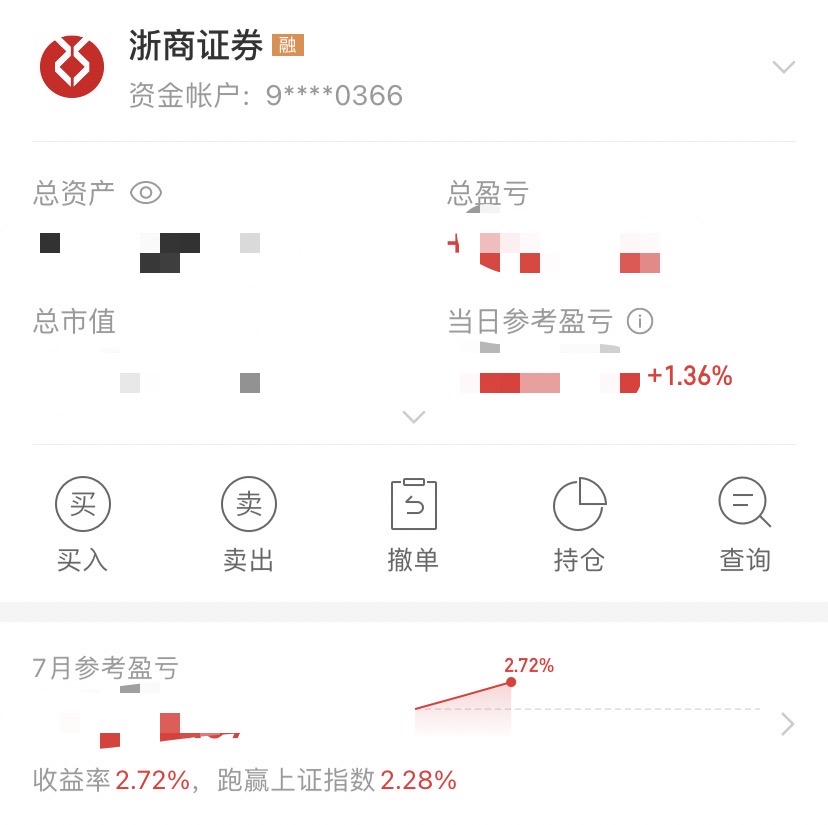Go to 撤单 cancel orders
Screen dimensions: 828x825
click(x=413, y=524)
